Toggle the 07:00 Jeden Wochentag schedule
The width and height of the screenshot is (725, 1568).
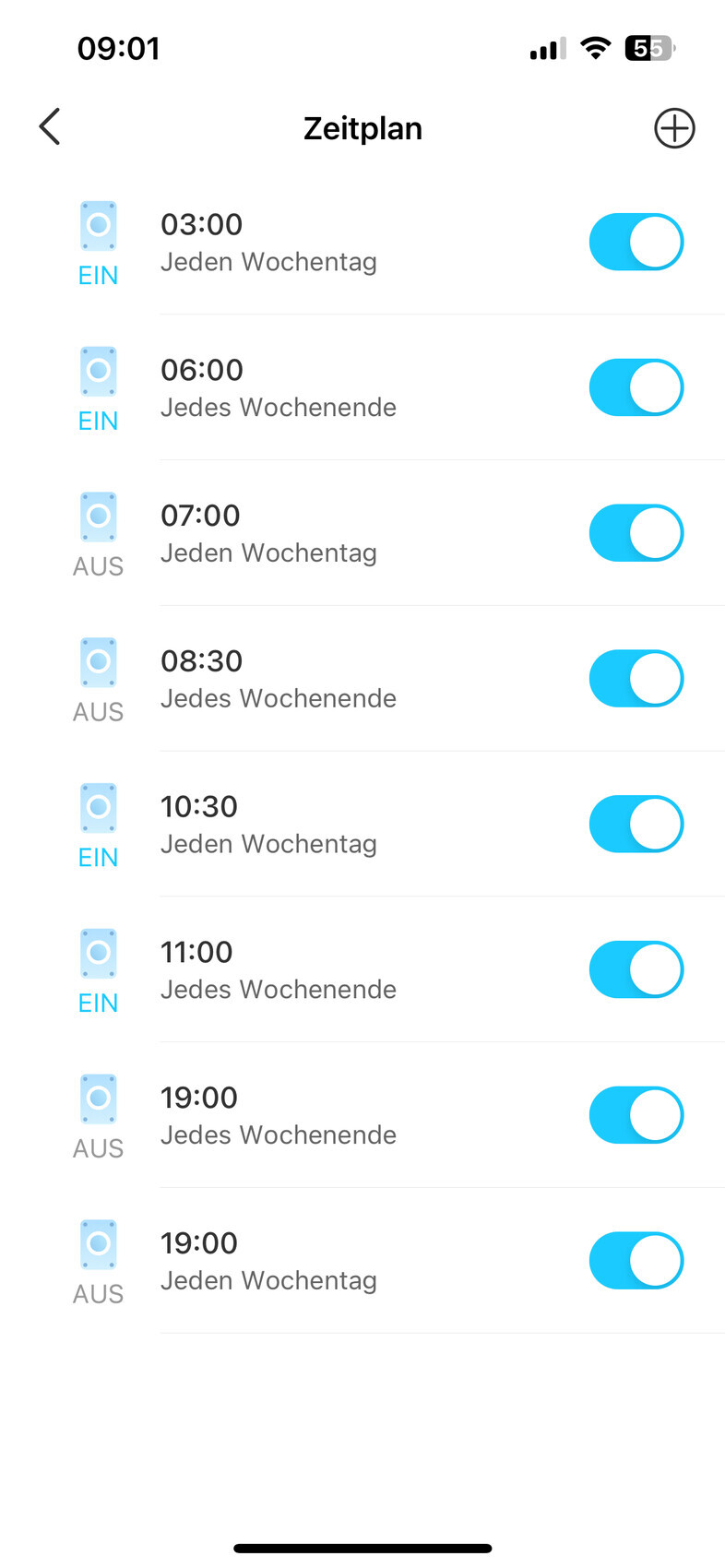click(x=636, y=533)
